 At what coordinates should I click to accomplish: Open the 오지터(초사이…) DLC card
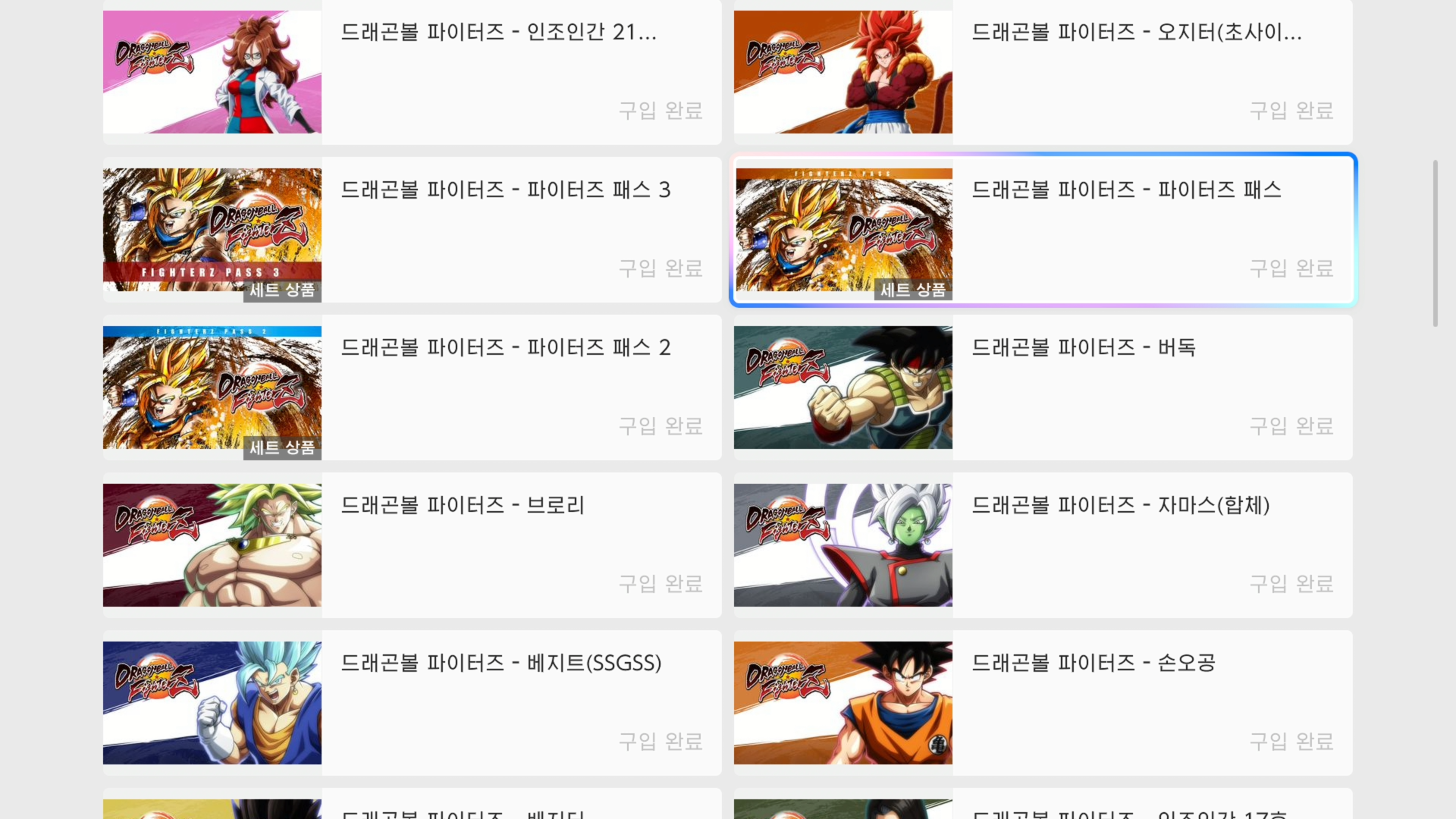[x=1043, y=72]
